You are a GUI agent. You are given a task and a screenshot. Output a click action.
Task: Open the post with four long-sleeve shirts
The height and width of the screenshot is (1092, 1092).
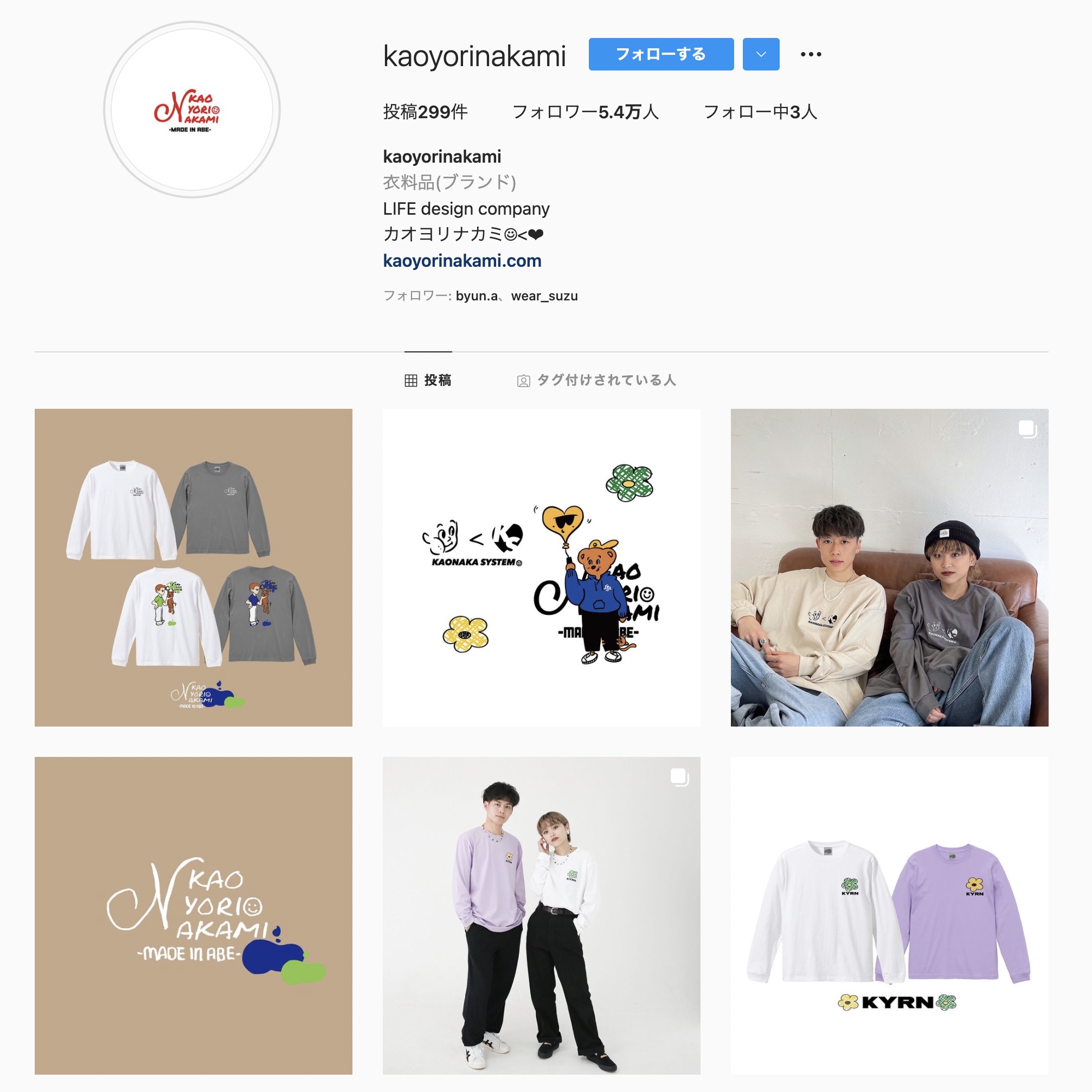194,568
